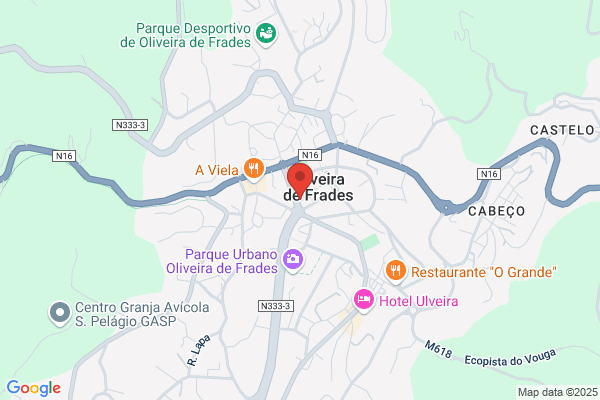The width and height of the screenshot is (600, 400).
Task: Select the Centro Granja Avícola S. Pelágio GASP pin
Action: click(x=60, y=313)
